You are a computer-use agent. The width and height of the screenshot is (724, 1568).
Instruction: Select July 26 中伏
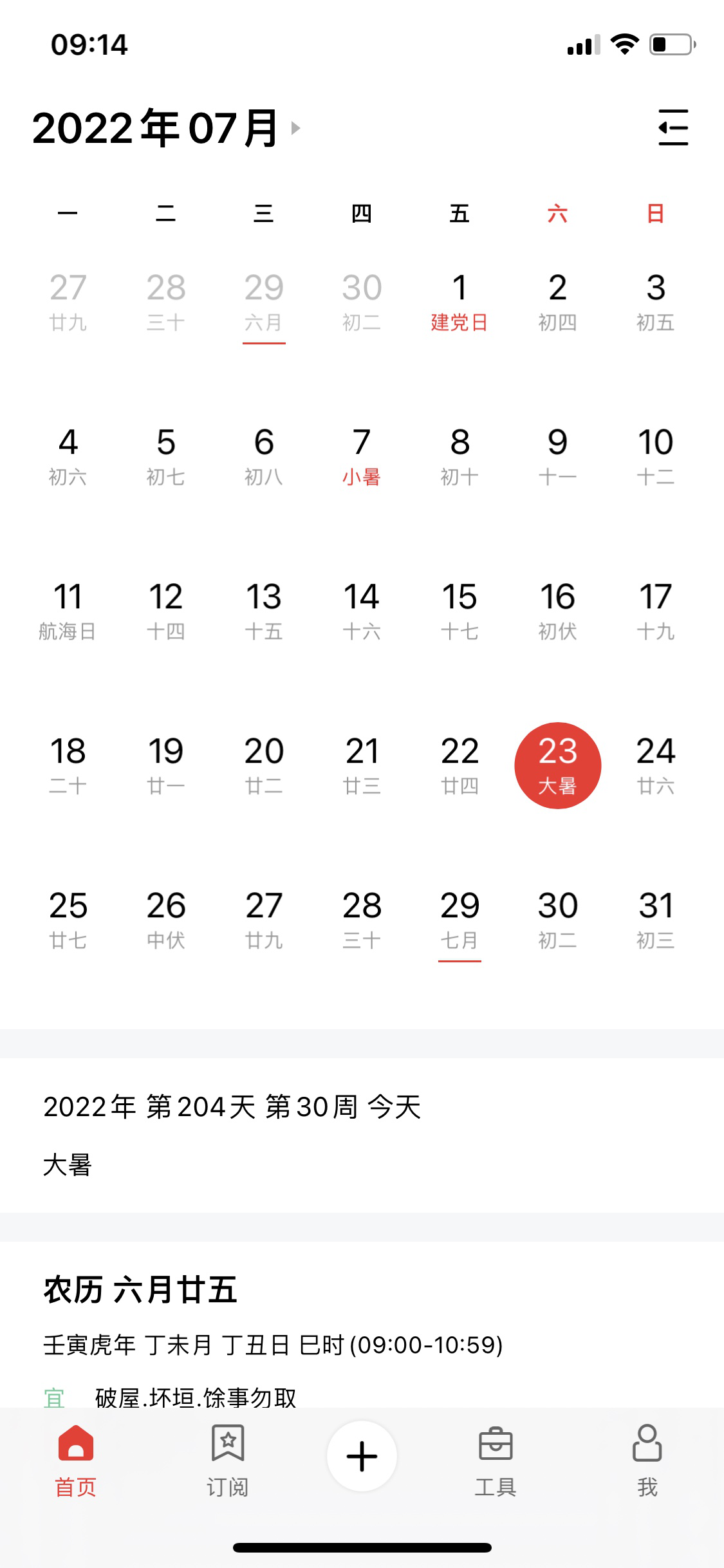tap(166, 919)
